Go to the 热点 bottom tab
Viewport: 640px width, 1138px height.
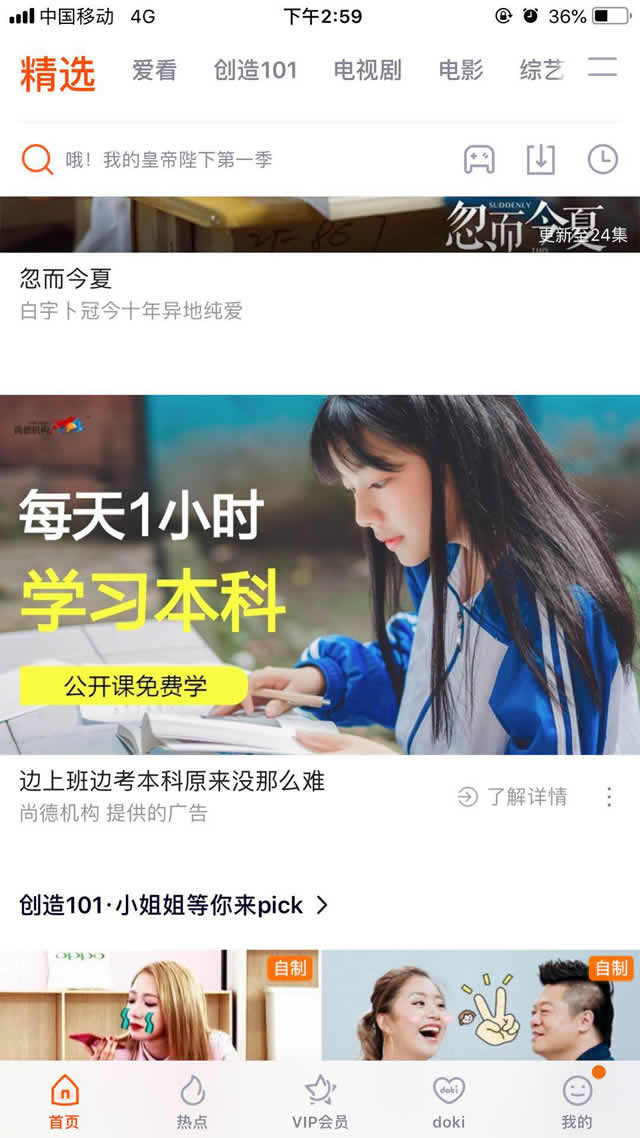(x=192, y=1101)
